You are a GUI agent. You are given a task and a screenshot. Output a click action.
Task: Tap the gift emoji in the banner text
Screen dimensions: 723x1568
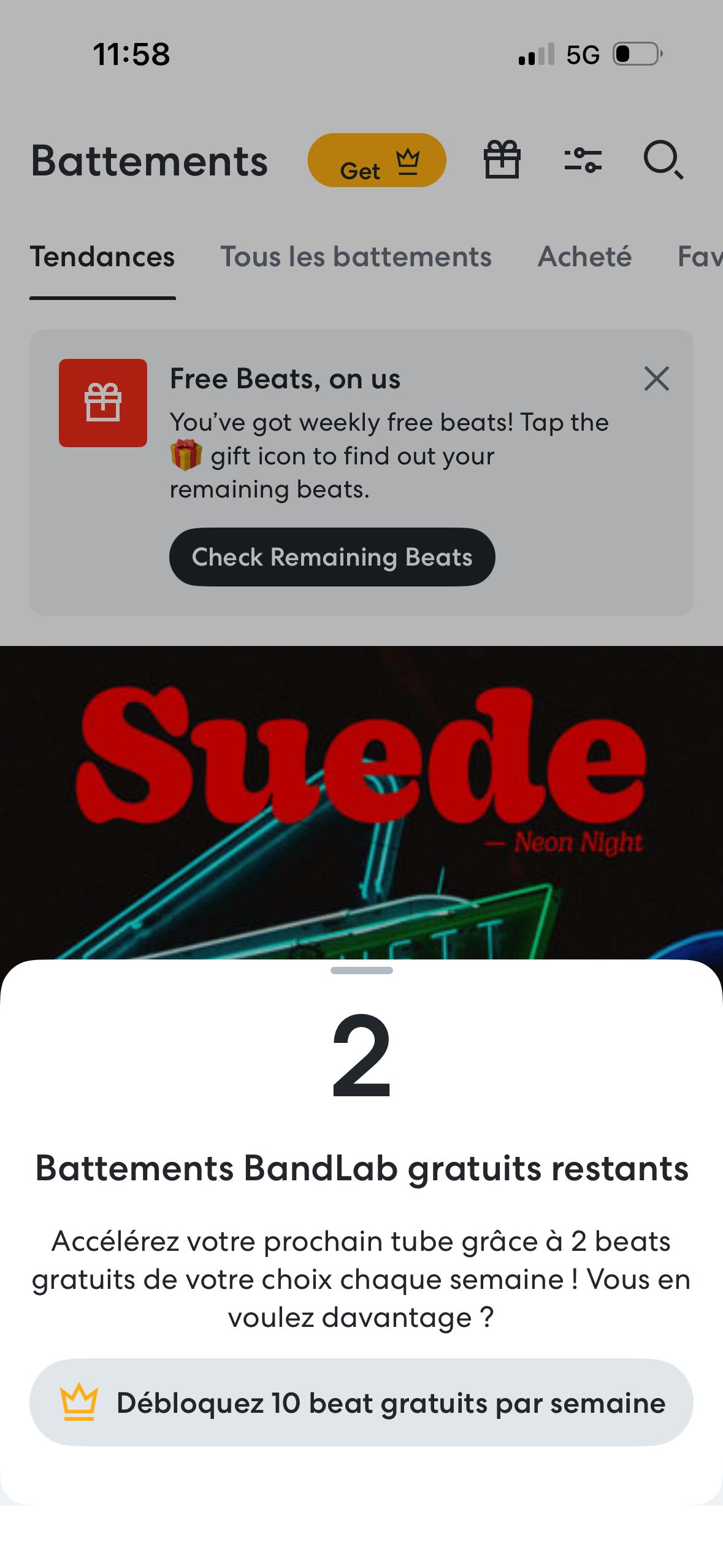click(x=186, y=455)
